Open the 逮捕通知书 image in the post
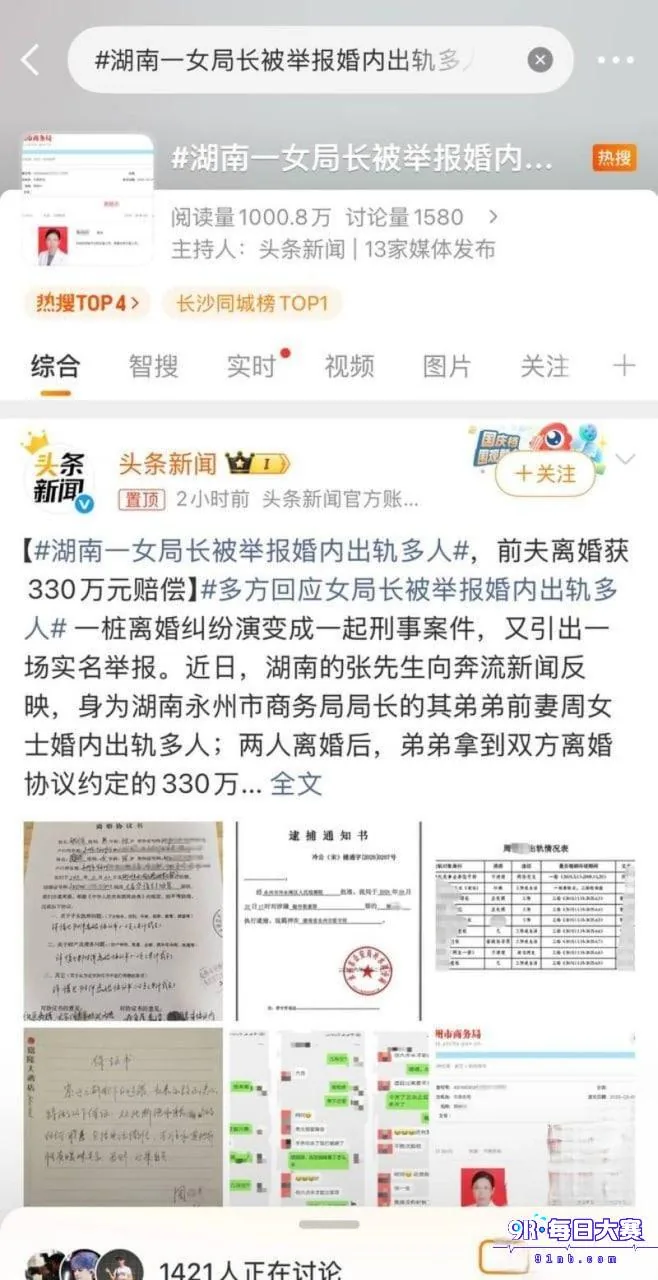Image resolution: width=658 pixels, height=1280 pixels. coord(329,919)
